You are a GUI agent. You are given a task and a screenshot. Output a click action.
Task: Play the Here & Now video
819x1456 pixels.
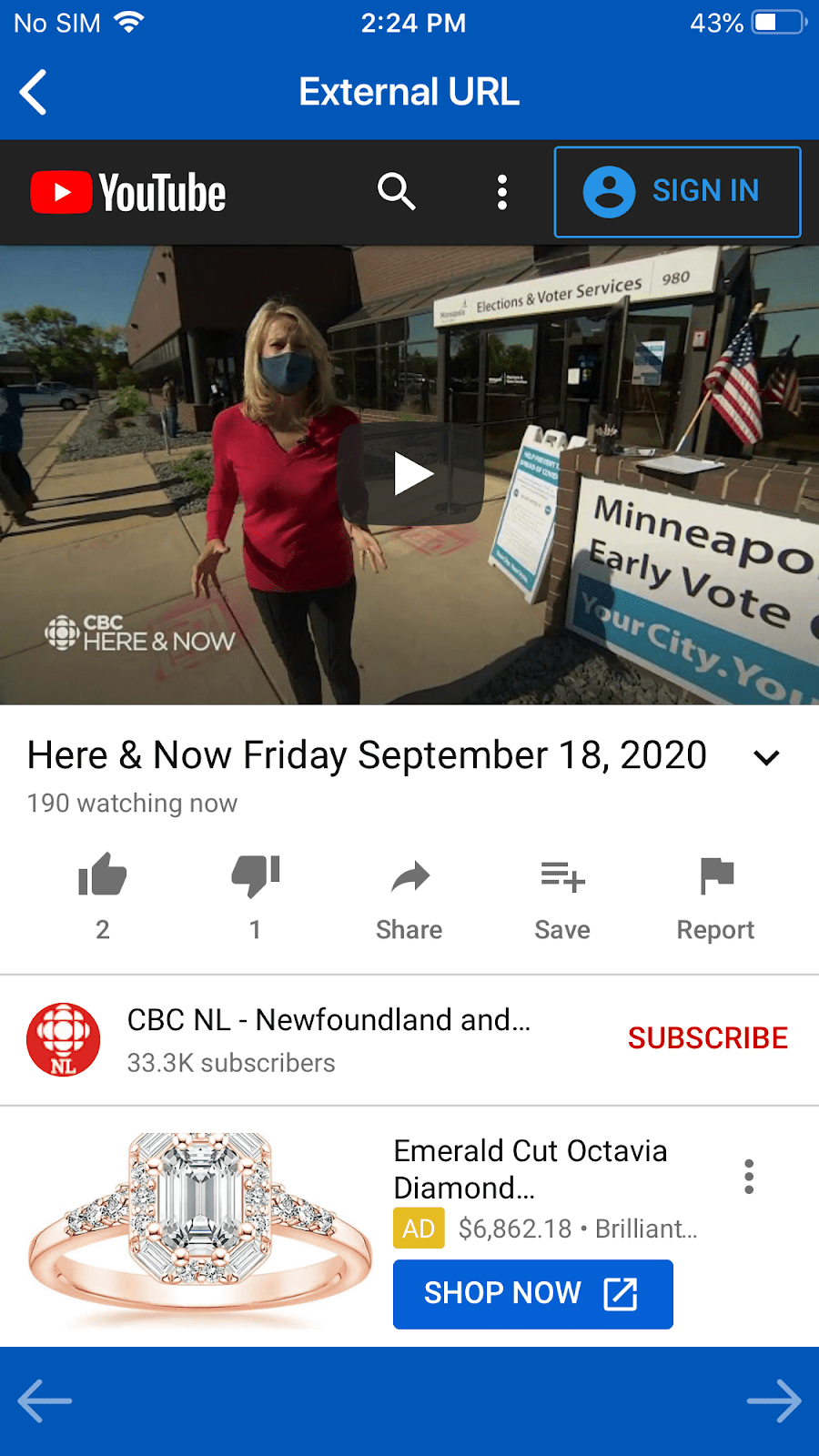[x=410, y=474]
